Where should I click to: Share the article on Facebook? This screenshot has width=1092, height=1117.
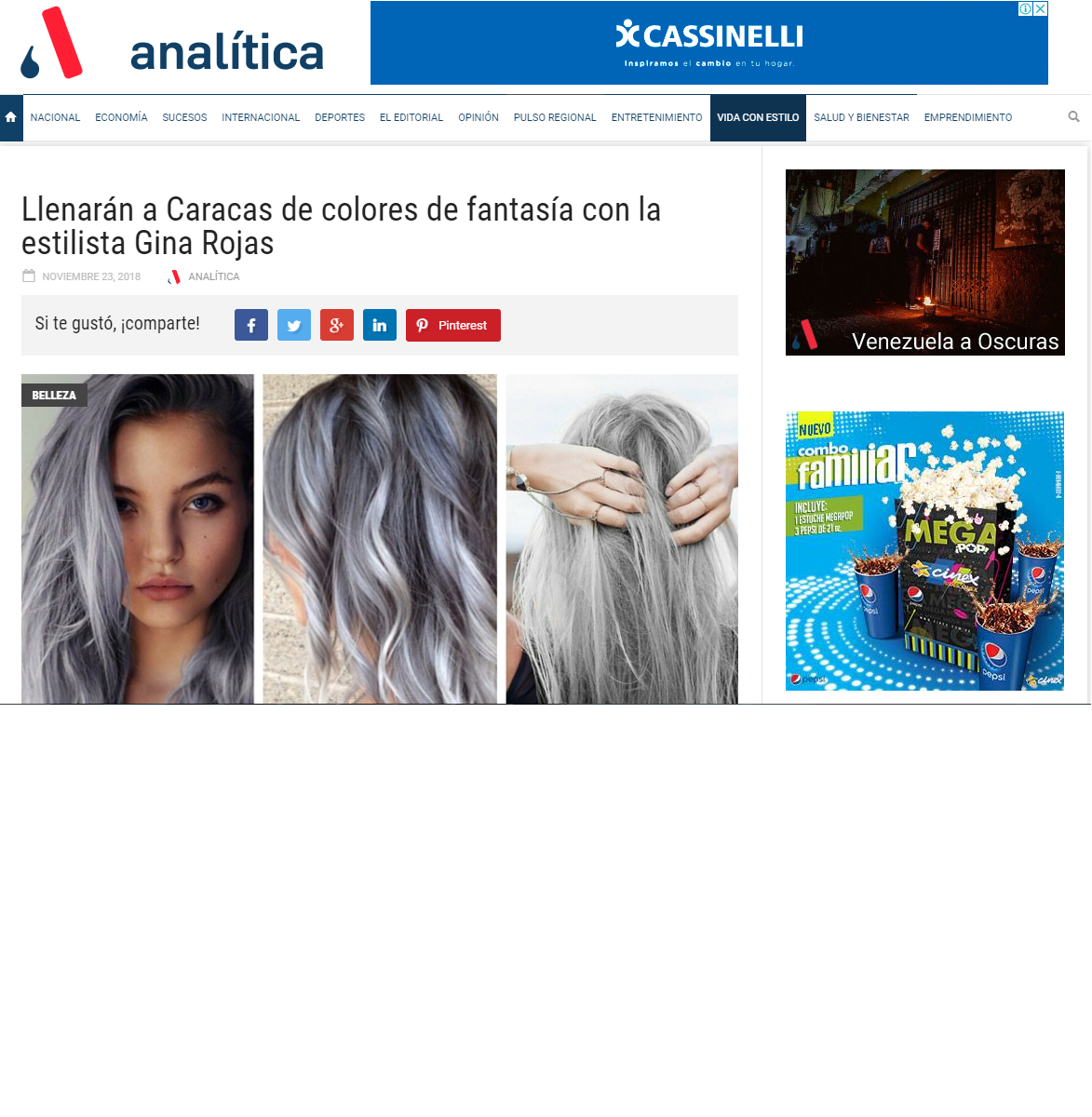251,325
